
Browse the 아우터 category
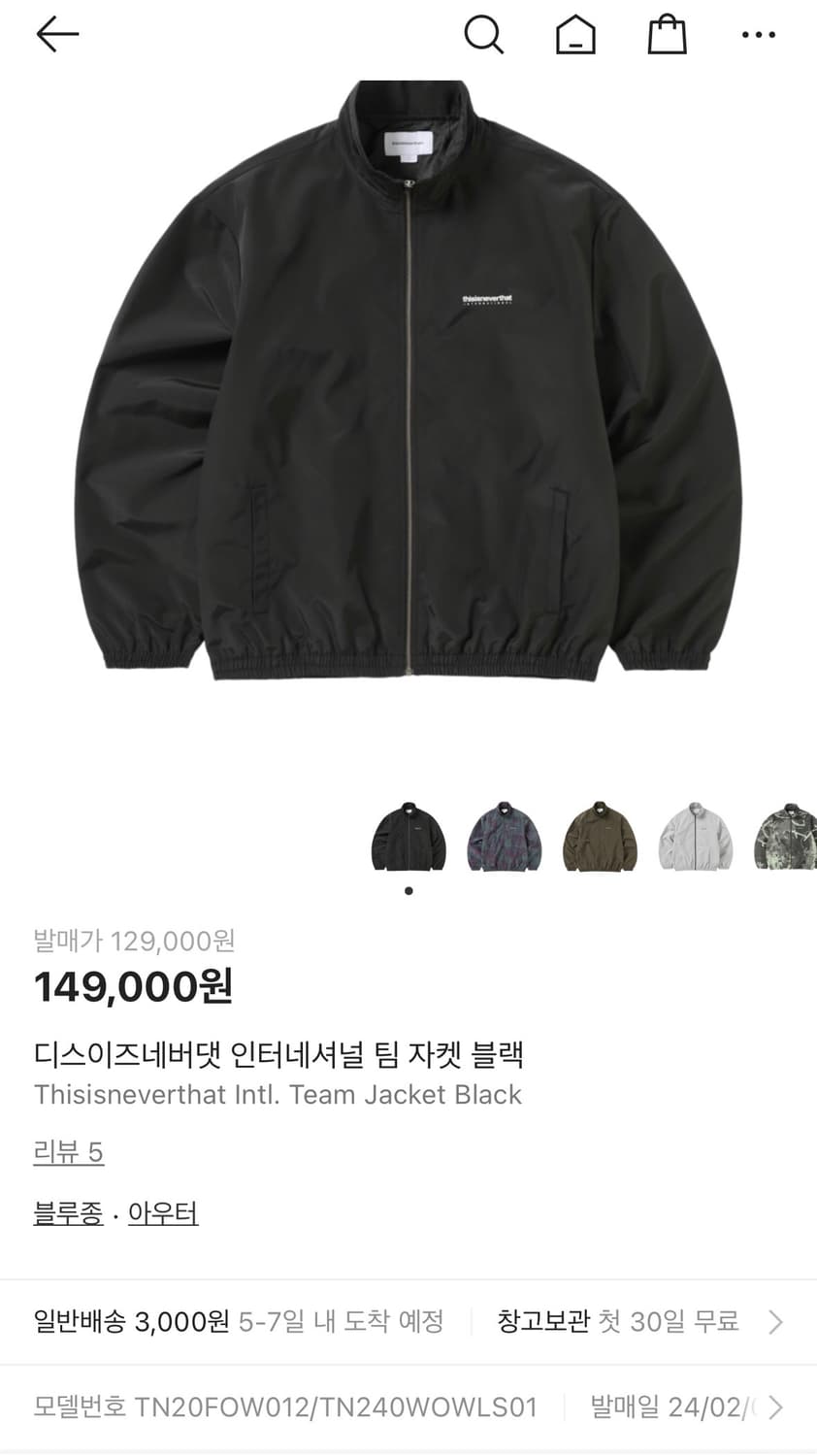162,1212
